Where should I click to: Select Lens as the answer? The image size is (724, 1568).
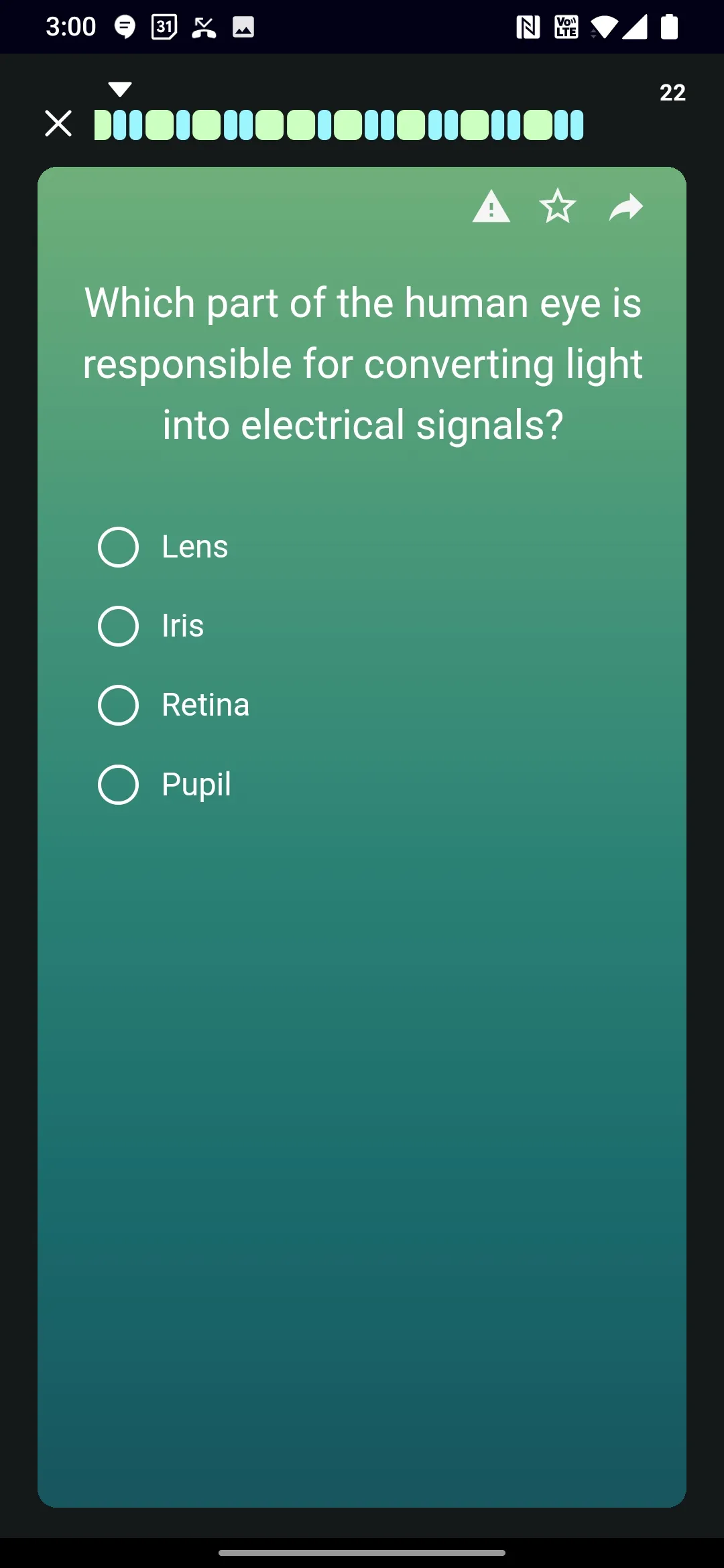[x=164, y=547]
